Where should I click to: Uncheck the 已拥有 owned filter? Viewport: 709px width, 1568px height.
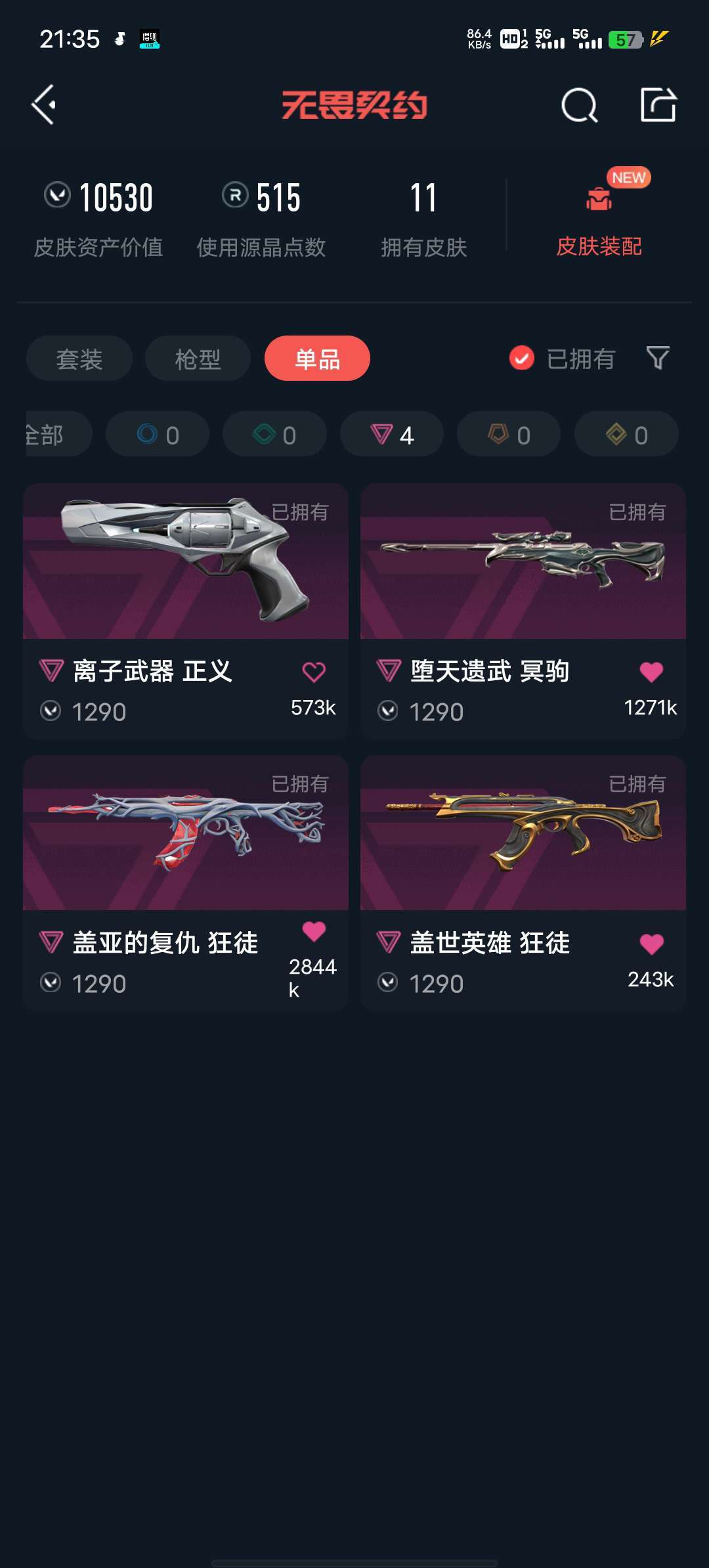click(521, 359)
